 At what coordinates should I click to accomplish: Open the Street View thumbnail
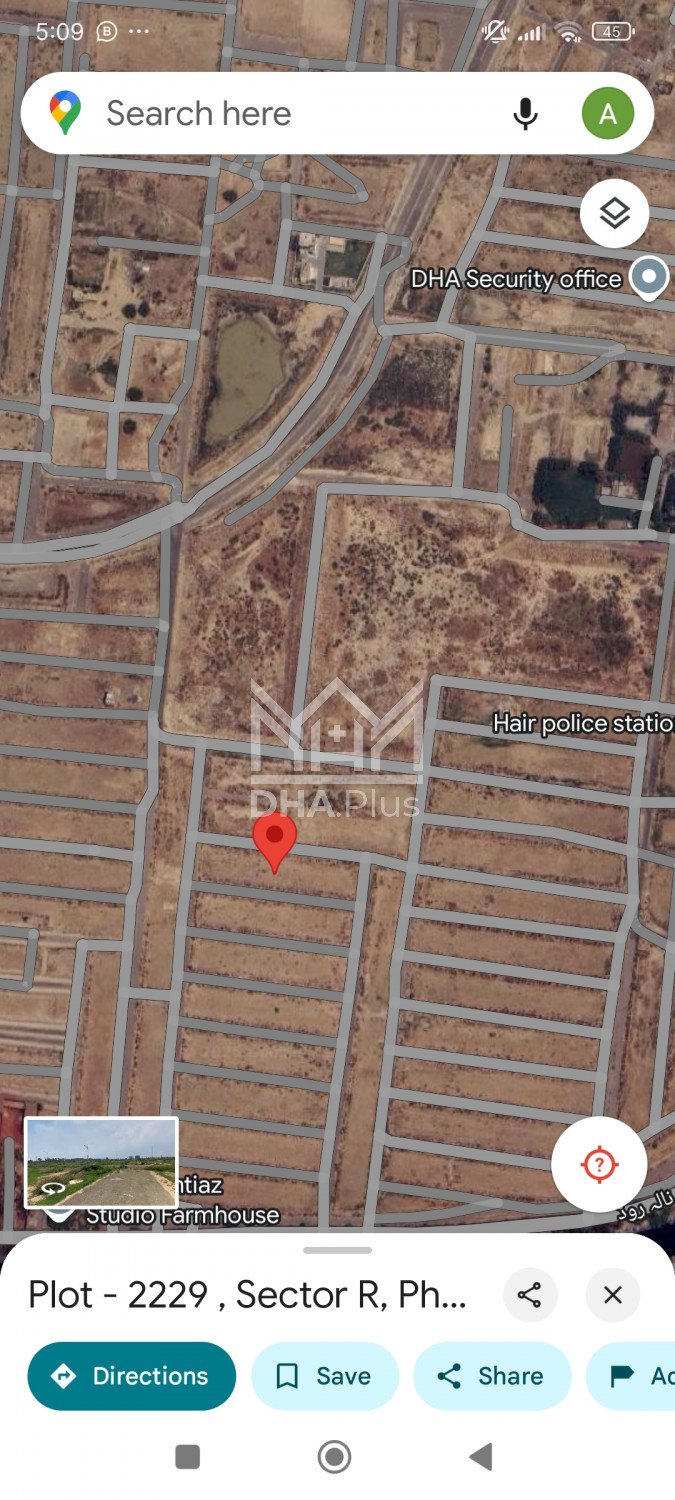coord(101,1162)
